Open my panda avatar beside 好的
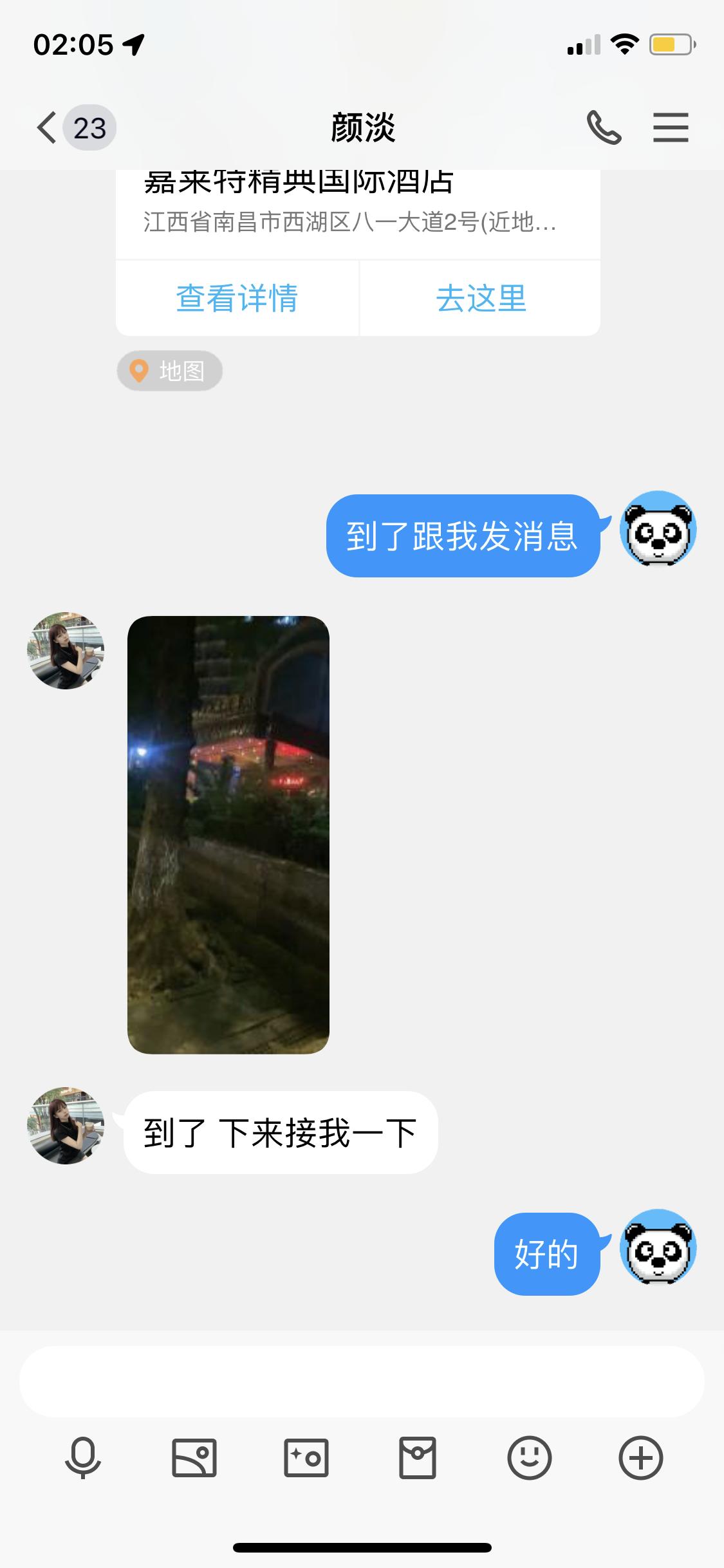This screenshot has height=1568, width=724. click(x=658, y=1247)
